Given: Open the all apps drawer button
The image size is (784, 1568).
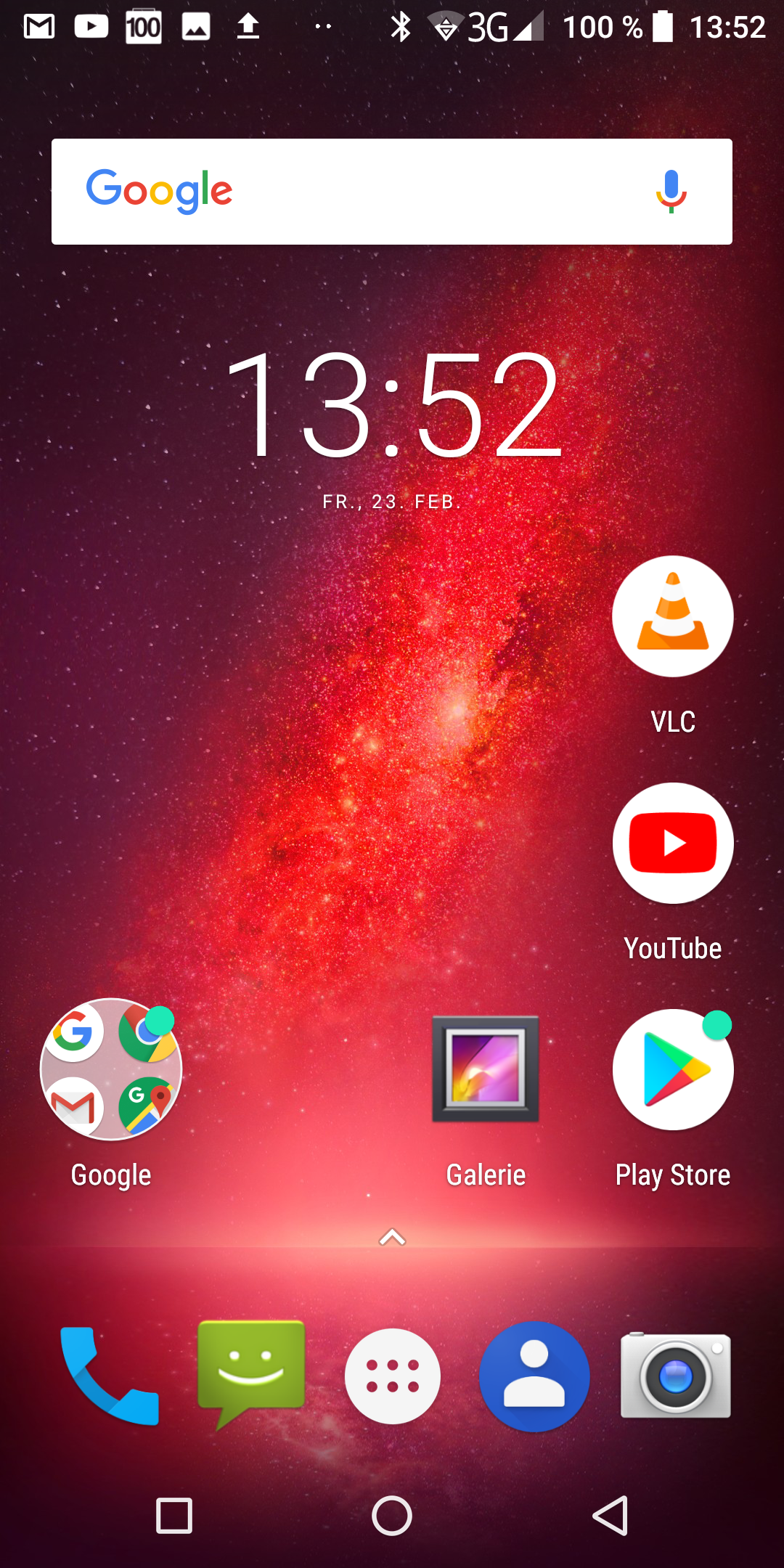Looking at the screenshot, I should [392, 1376].
